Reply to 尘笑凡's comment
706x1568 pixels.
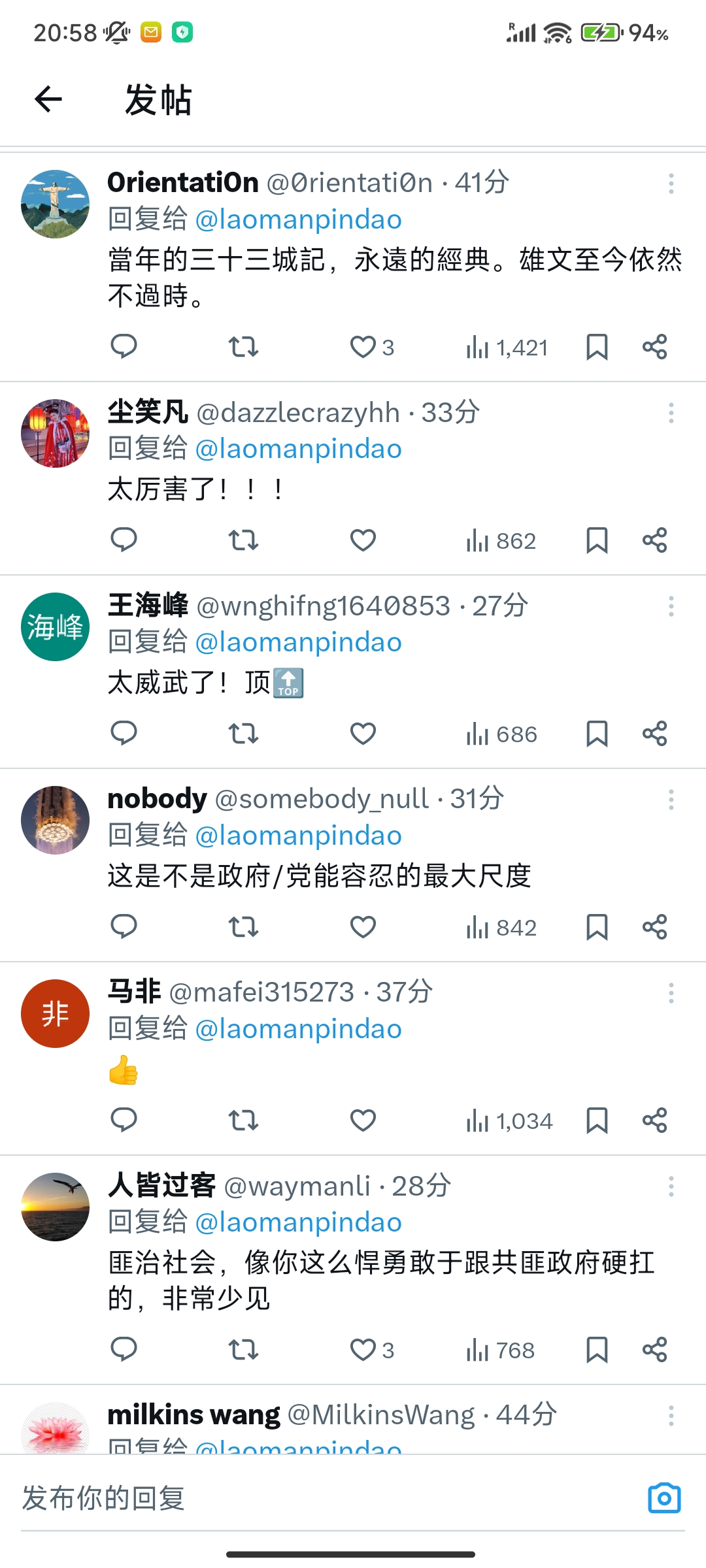pyautogui.click(x=124, y=540)
